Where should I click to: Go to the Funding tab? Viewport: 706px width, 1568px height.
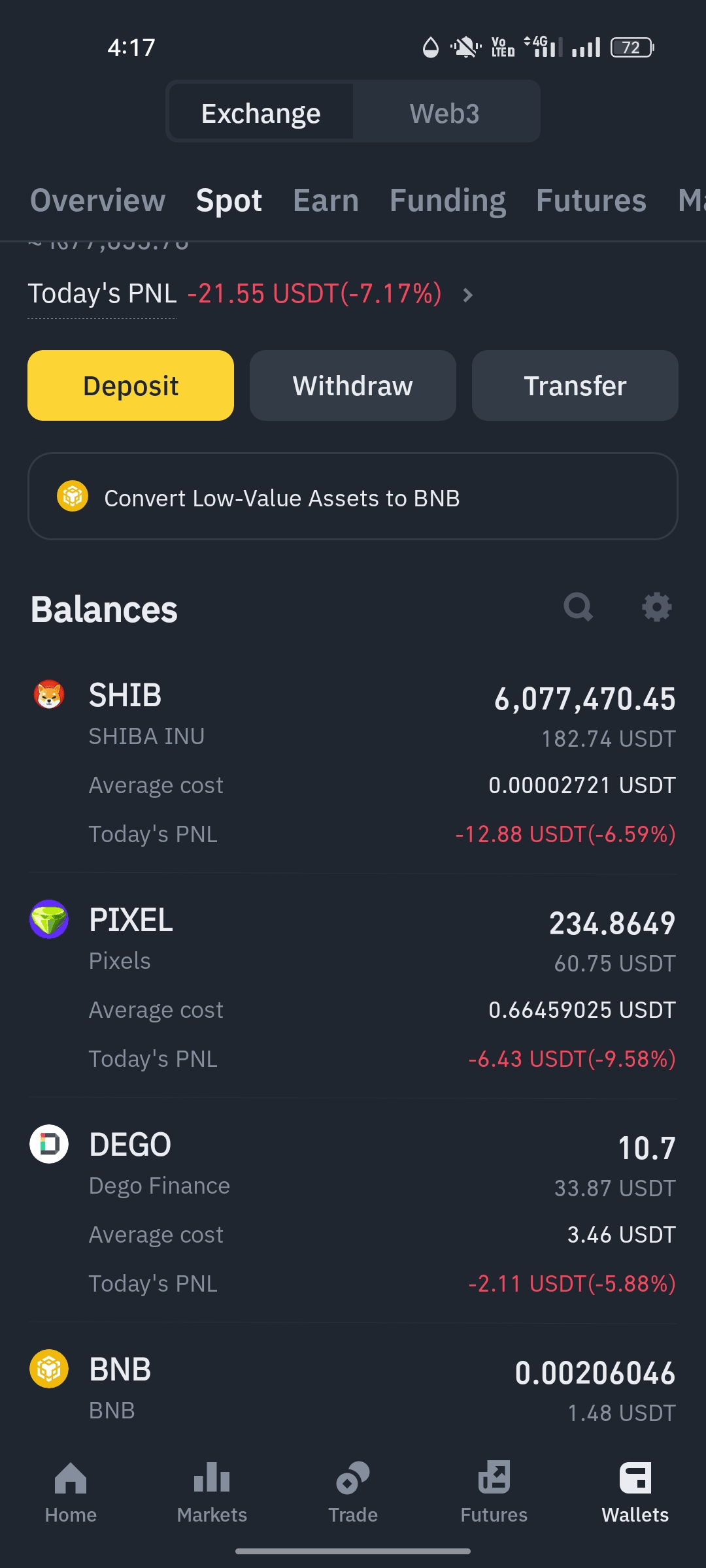pos(447,201)
